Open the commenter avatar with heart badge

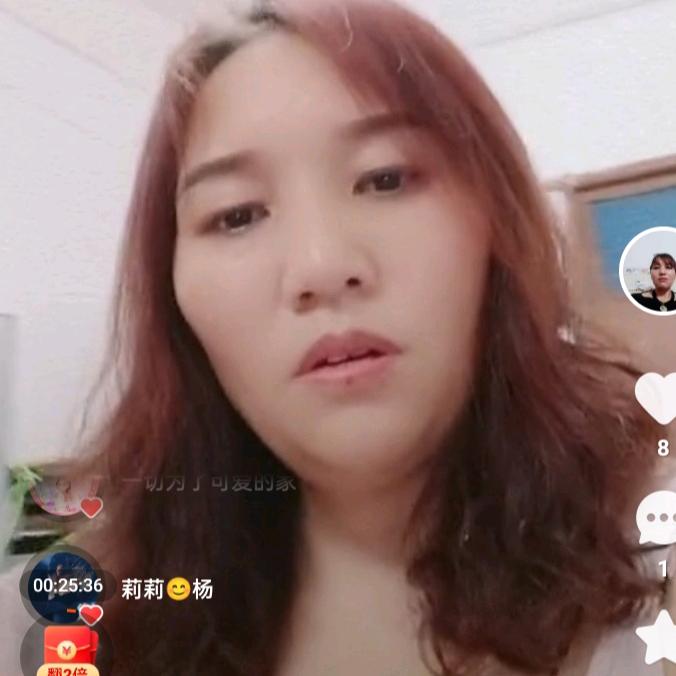pos(62,492)
